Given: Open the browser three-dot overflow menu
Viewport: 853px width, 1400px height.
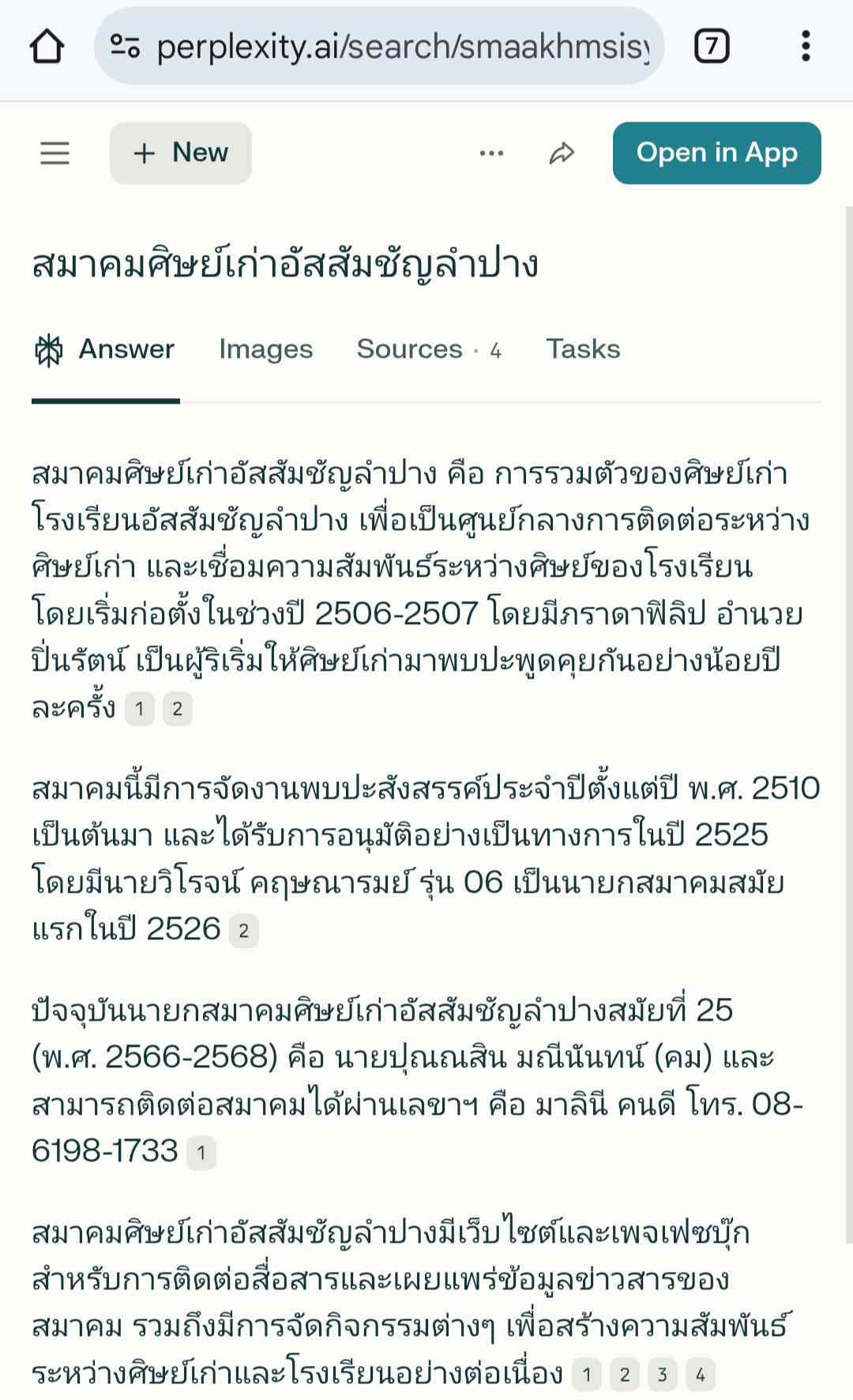Looking at the screenshot, I should (x=805, y=47).
